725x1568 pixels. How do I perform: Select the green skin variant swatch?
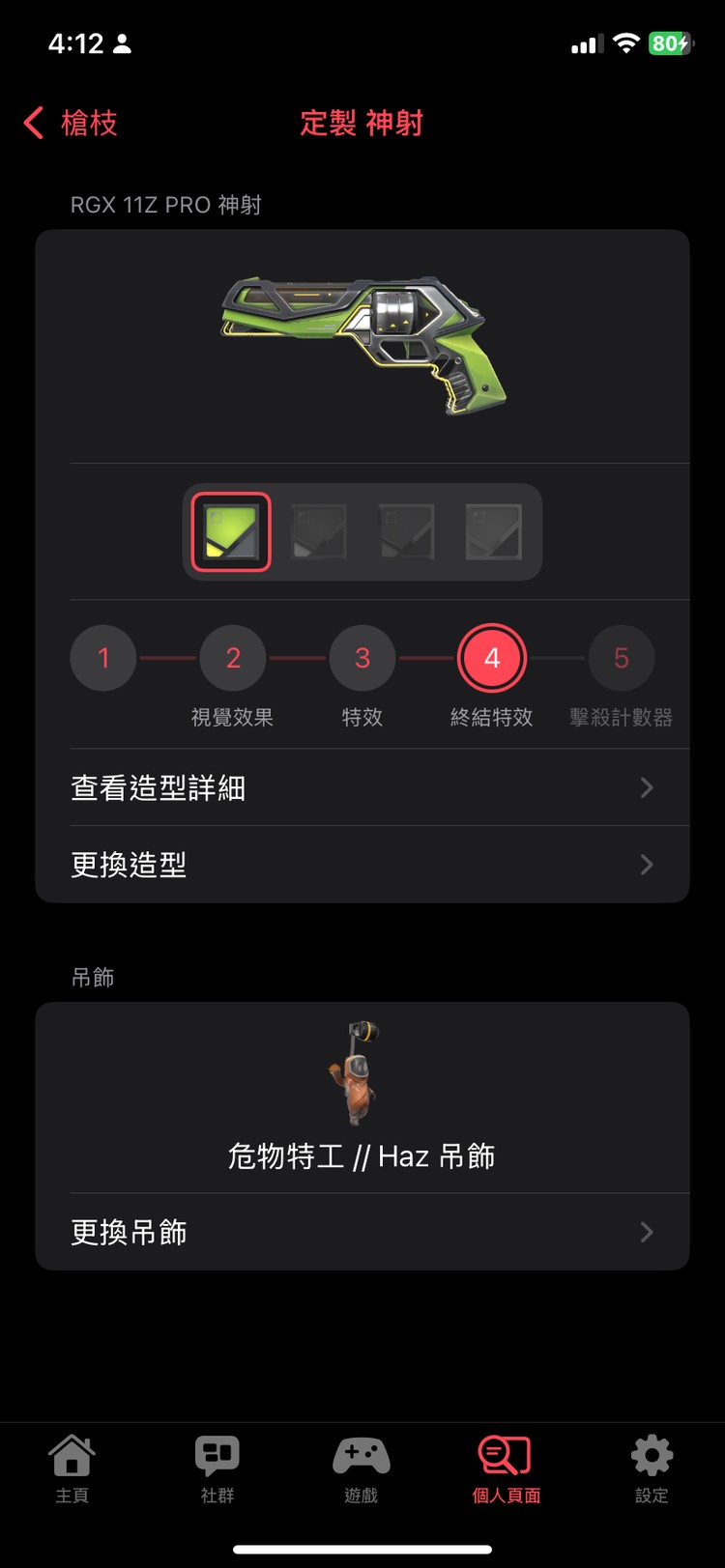click(x=230, y=532)
